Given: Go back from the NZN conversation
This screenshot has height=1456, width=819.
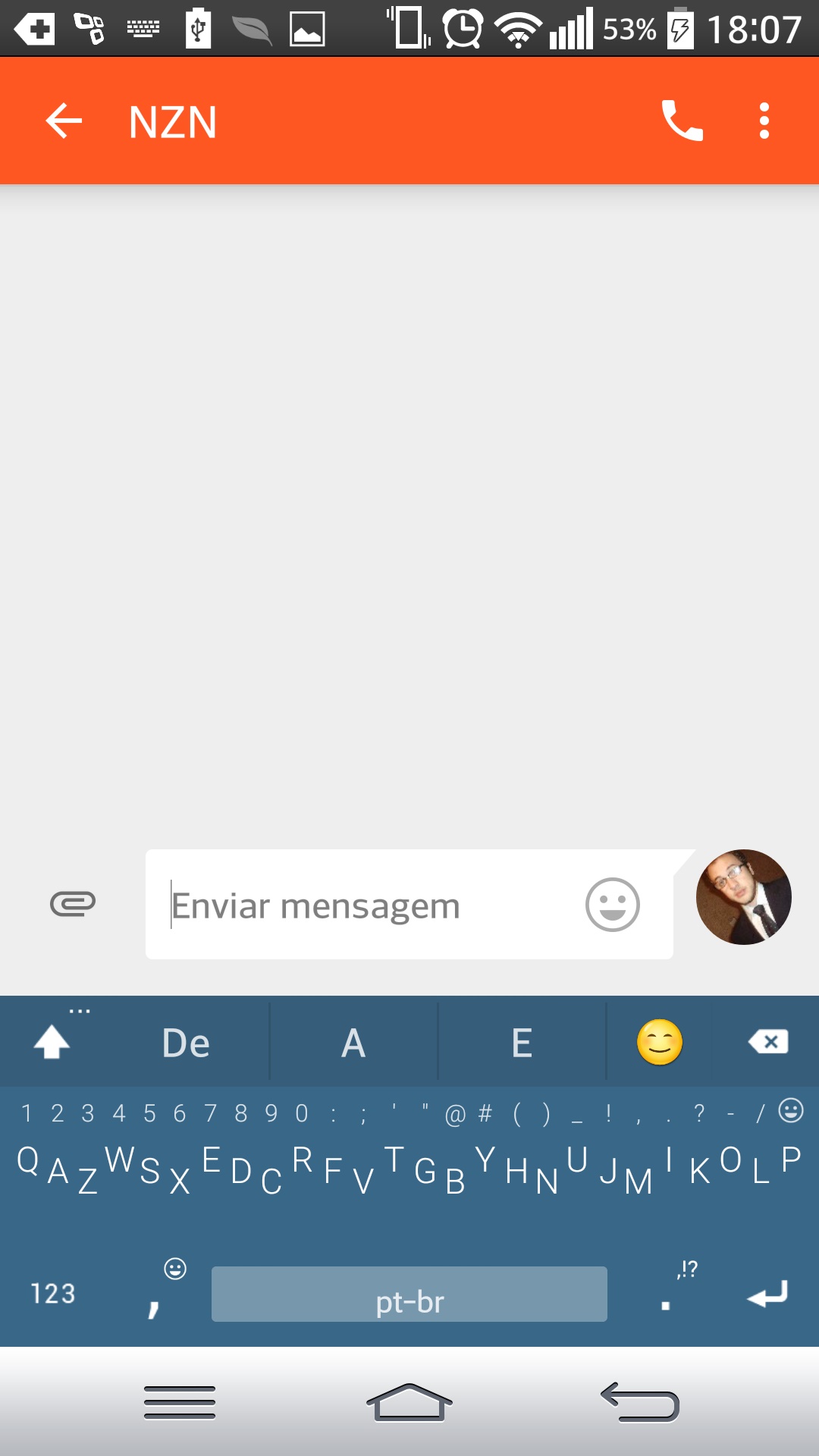Looking at the screenshot, I should tap(64, 121).
